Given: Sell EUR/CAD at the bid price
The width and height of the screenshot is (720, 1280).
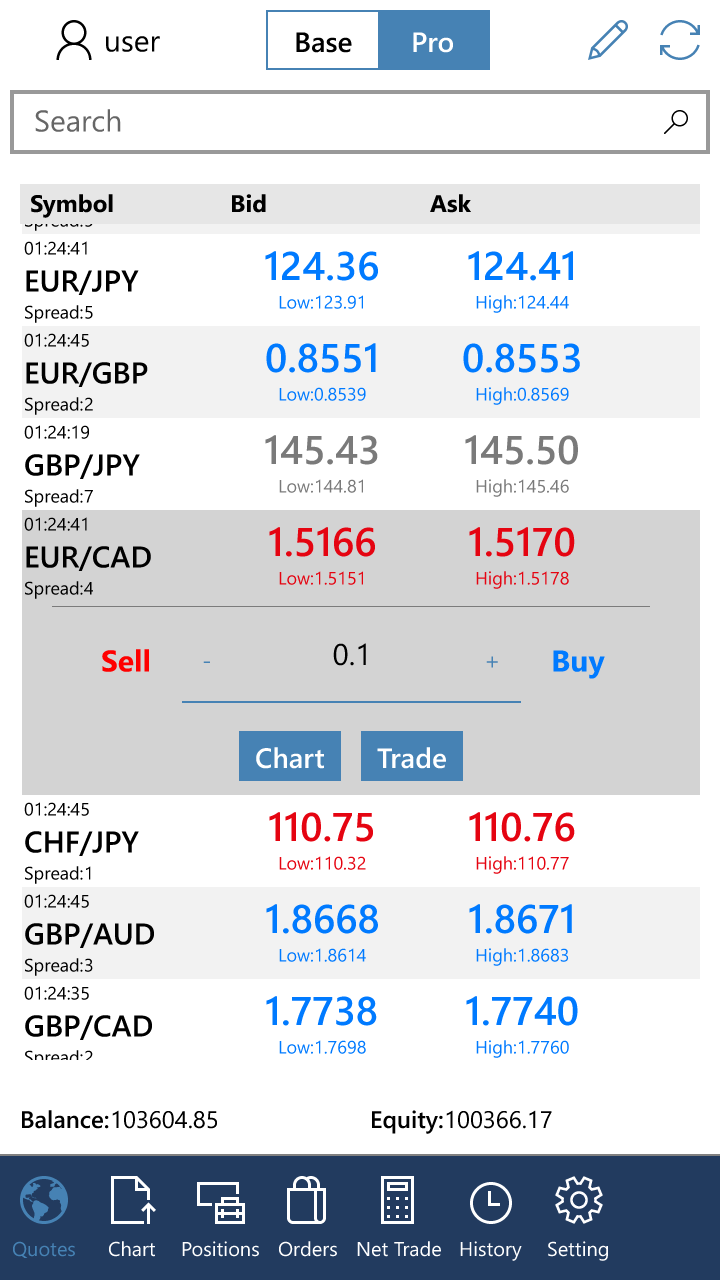Looking at the screenshot, I should click(126, 661).
